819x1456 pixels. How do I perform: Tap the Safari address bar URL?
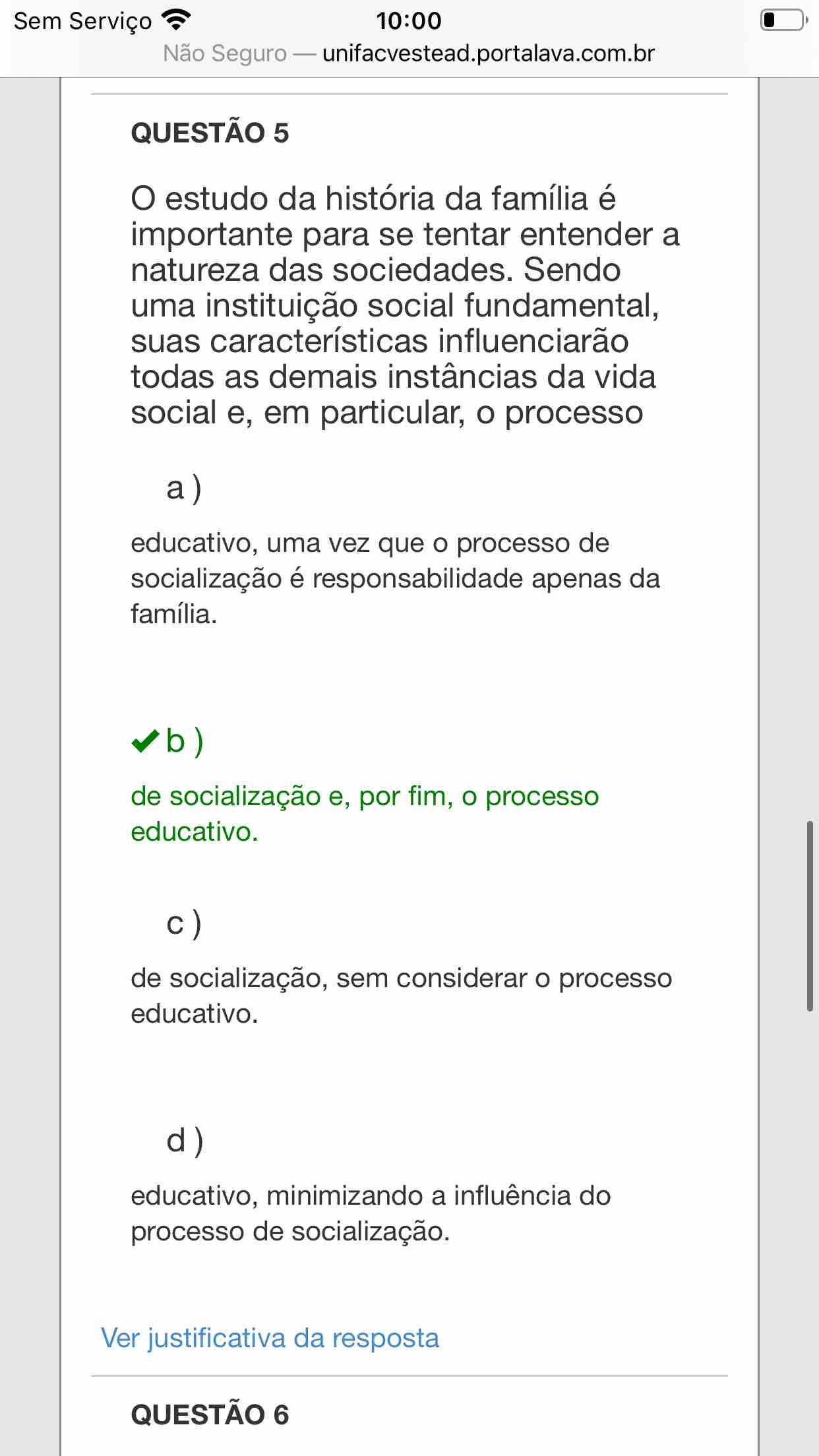tap(409, 53)
